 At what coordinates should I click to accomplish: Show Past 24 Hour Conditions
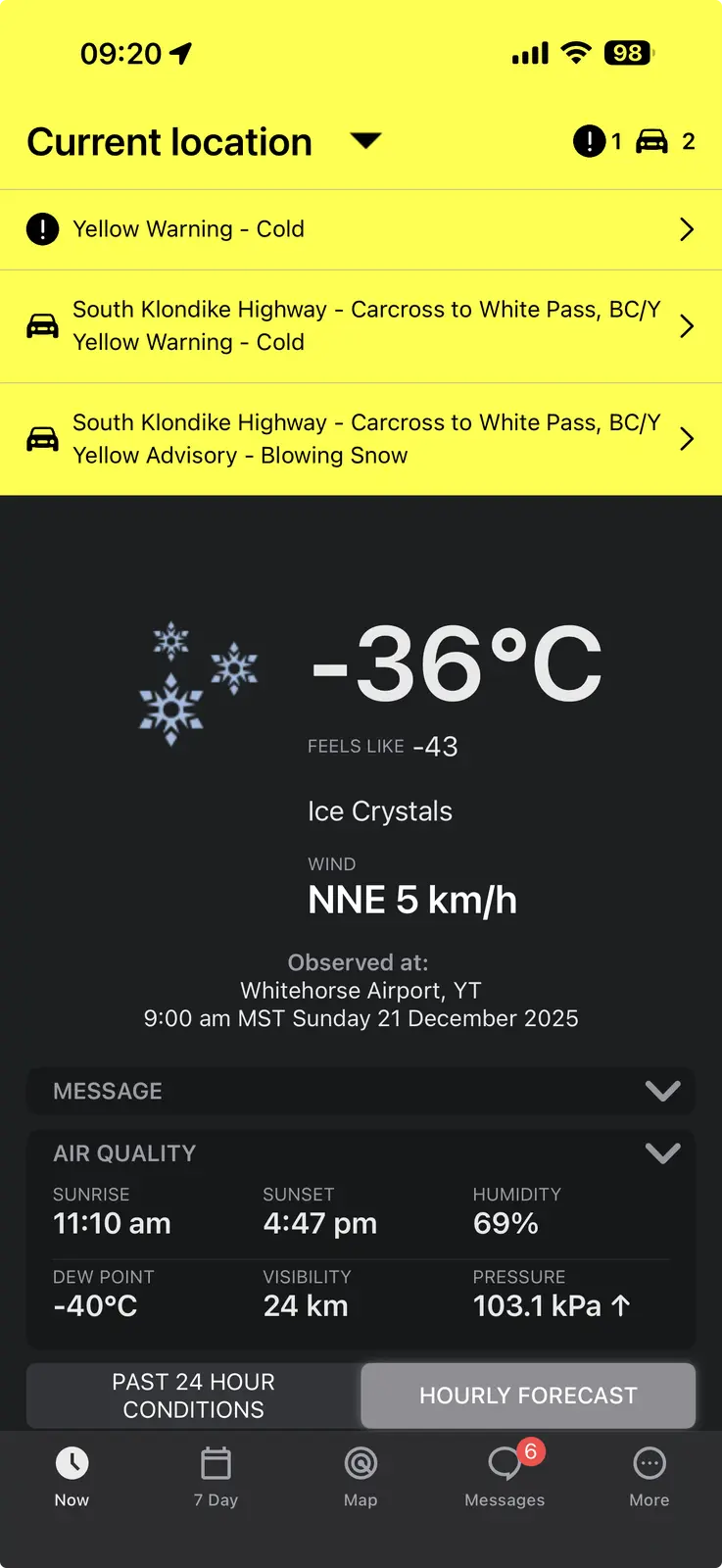(194, 1396)
